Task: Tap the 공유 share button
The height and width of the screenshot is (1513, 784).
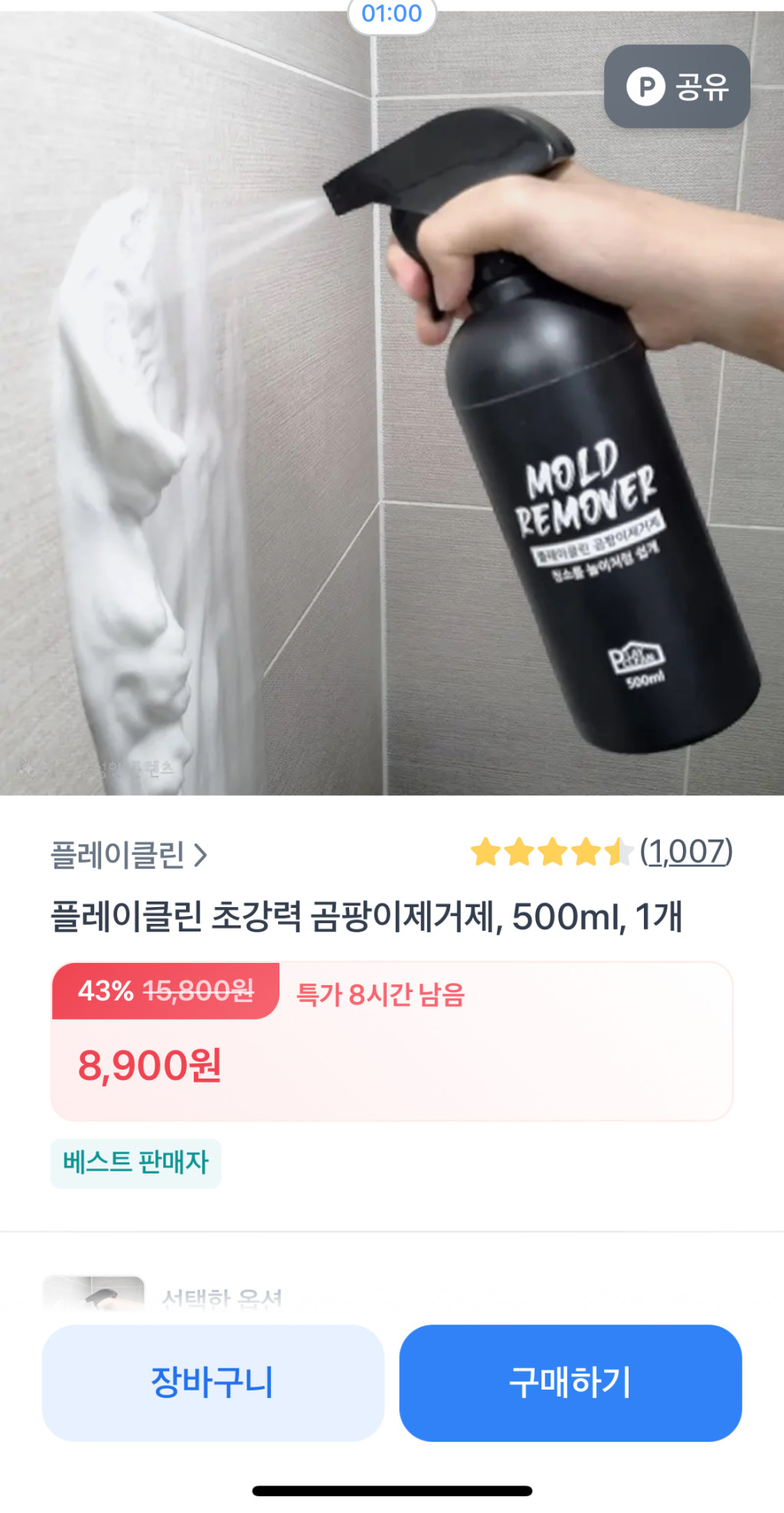Action: point(677,86)
